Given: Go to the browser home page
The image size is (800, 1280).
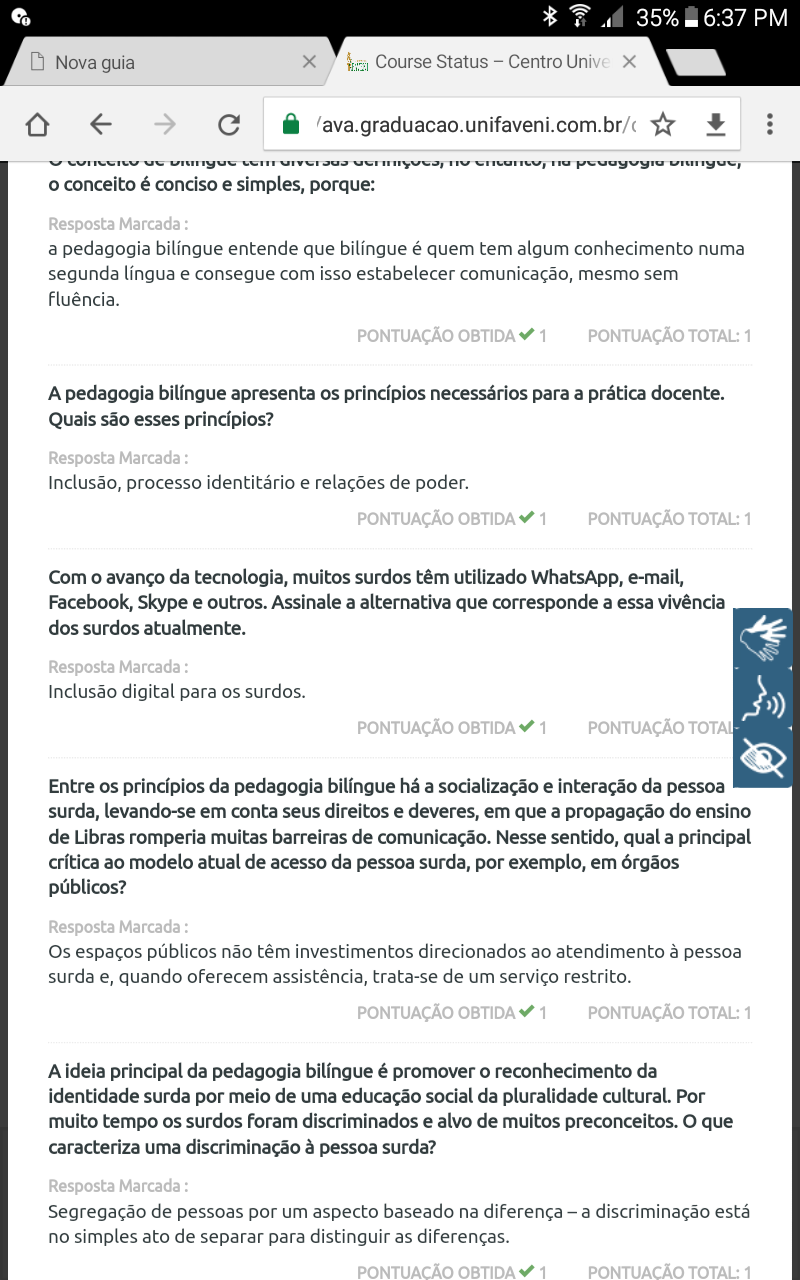Looking at the screenshot, I should (x=37, y=124).
